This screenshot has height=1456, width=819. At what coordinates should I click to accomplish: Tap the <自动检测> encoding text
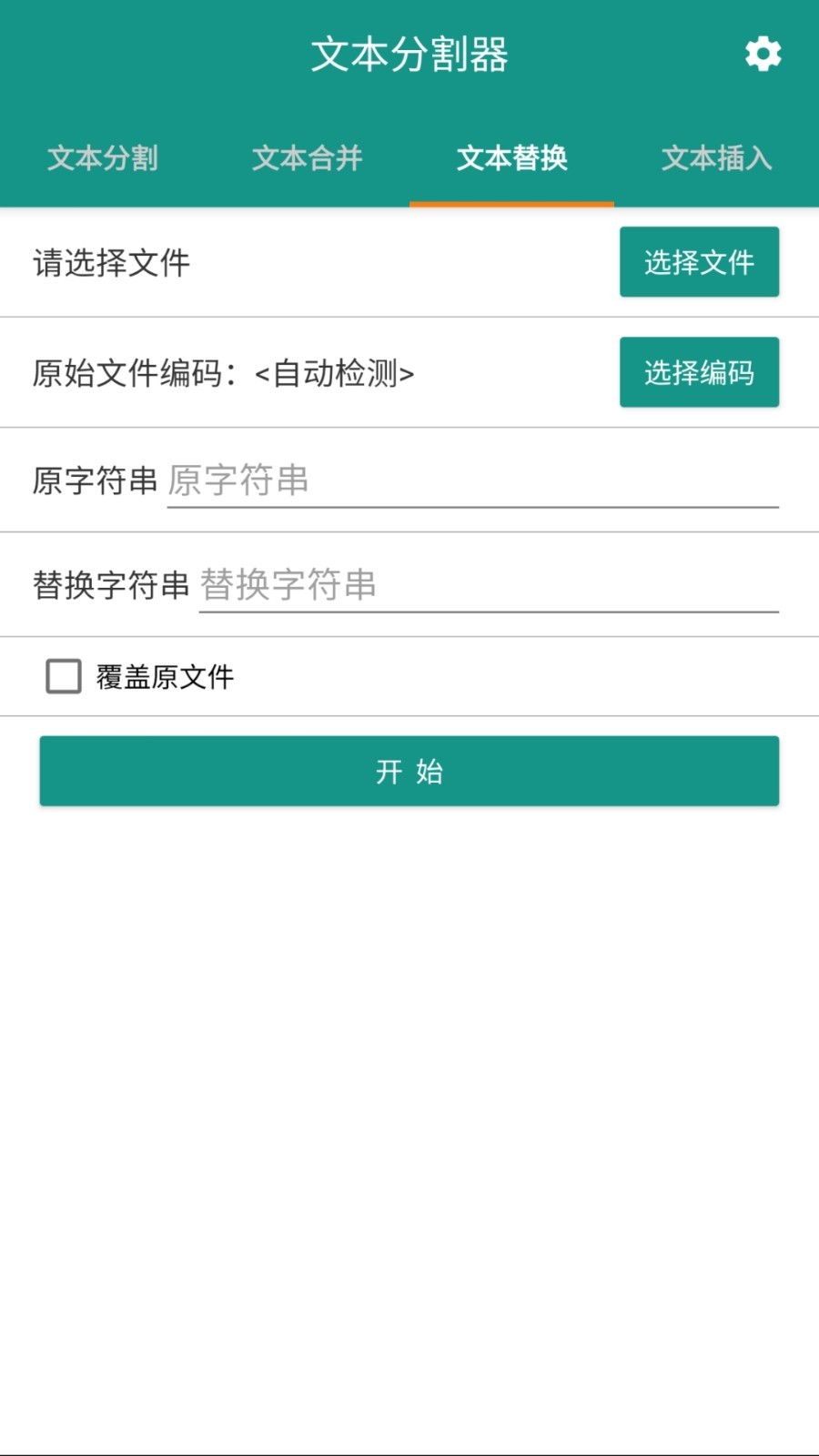pyautogui.click(x=337, y=372)
